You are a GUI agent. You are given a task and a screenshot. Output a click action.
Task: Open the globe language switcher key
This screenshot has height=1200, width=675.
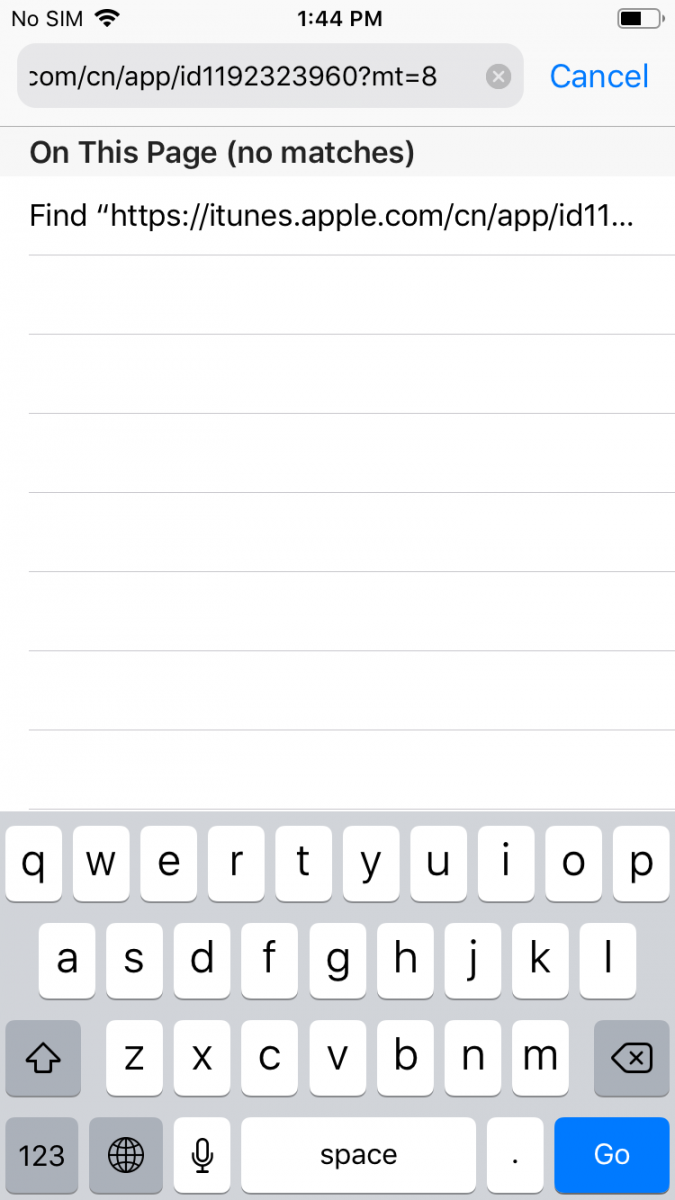pyautogui.click(x=126, y=1155)
